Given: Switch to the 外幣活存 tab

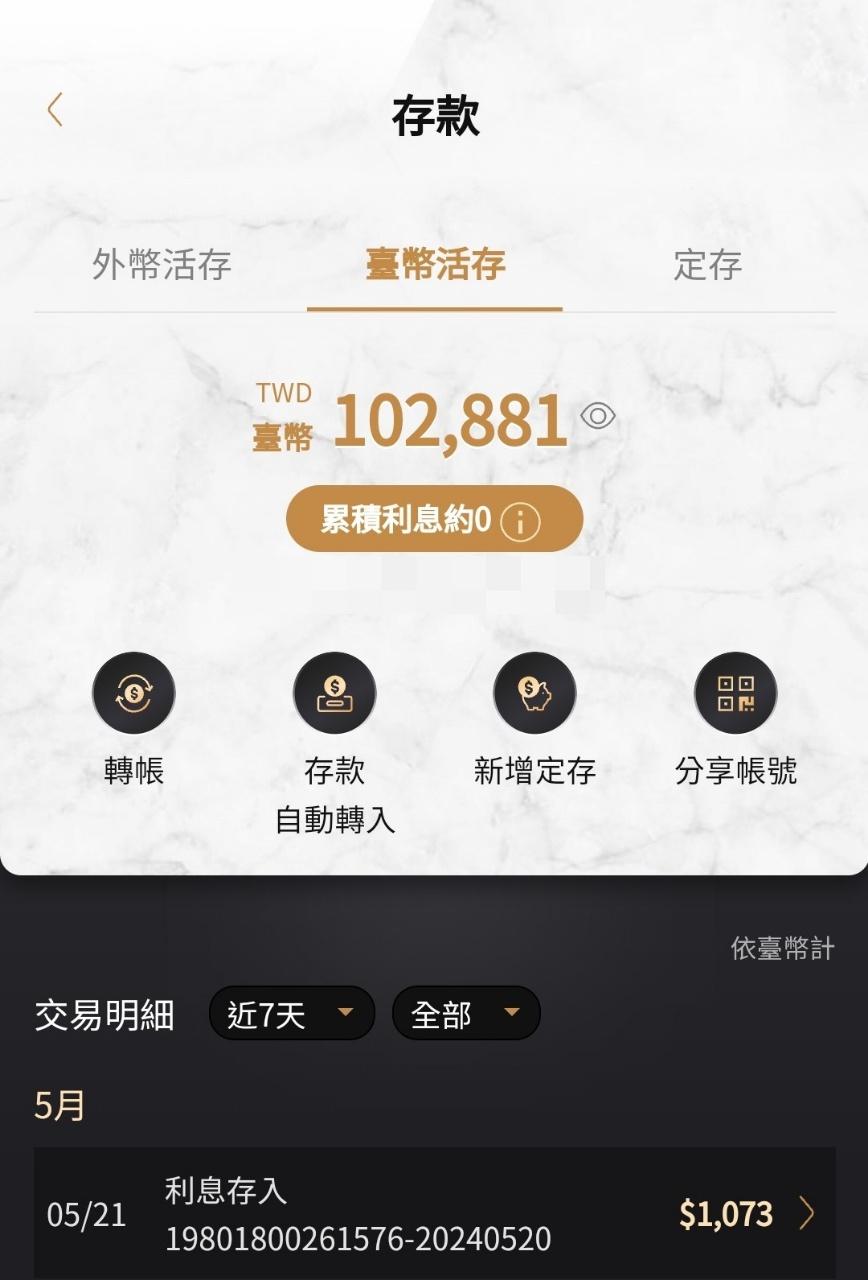Looking at the screenshot, I should pyautogui.click(x=162, y=265).
